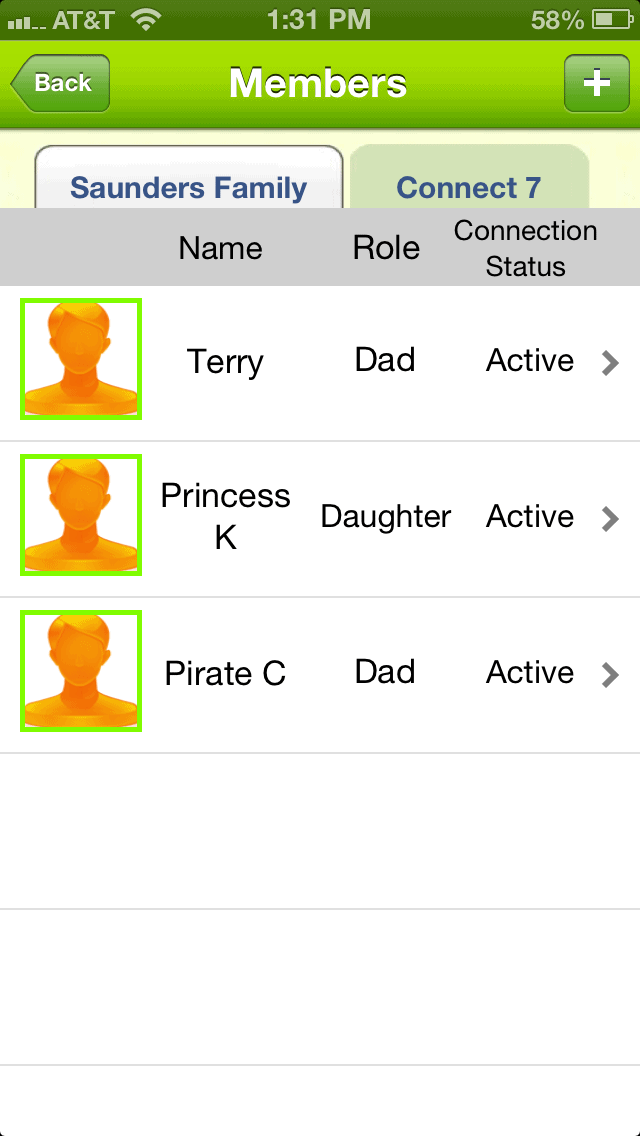The height and width of the screenshot is (1136, 640).
Task: Switch to the Connect 7 tab
Action: [x=469, y=178]
